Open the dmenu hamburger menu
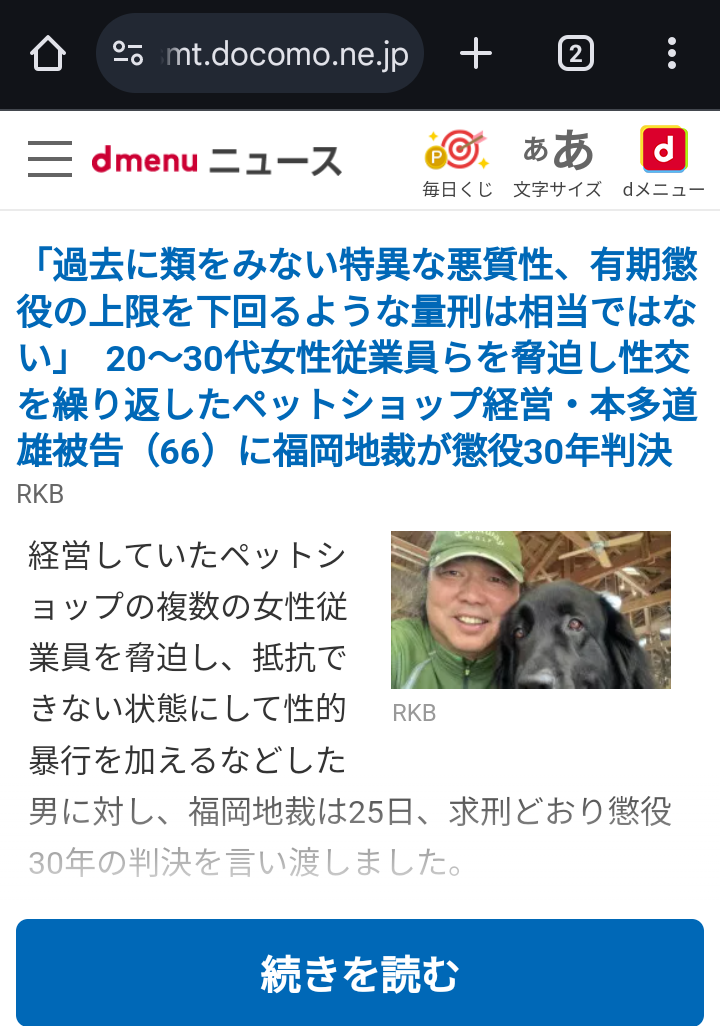Screen dimensions: 720x1026 pyautogui.click(x=50, y=159)
